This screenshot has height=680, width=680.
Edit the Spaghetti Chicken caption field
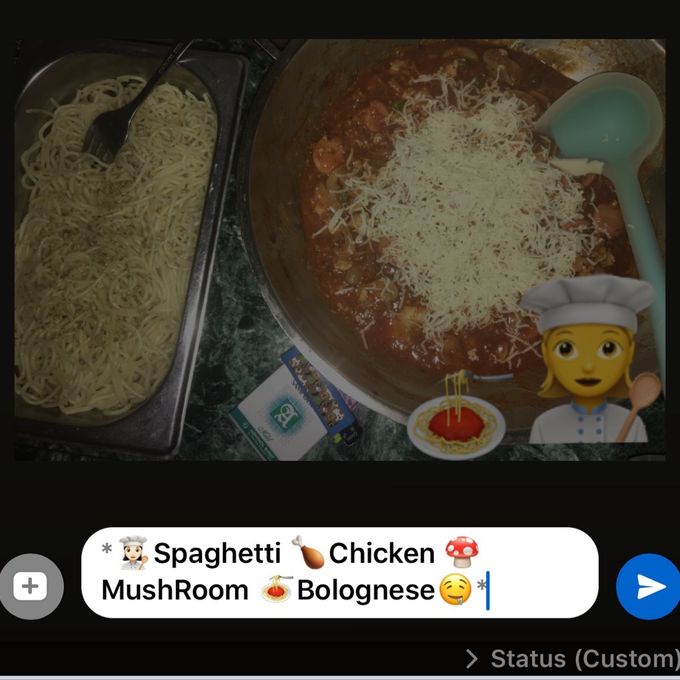340,572
